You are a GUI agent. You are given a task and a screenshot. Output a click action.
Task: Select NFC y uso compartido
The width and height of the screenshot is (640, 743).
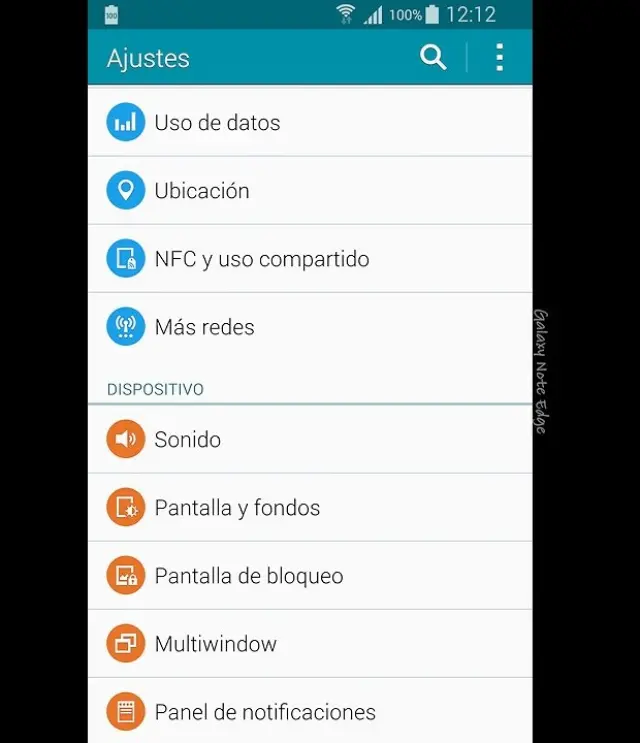pyautogui.click(x=262, y=259)
